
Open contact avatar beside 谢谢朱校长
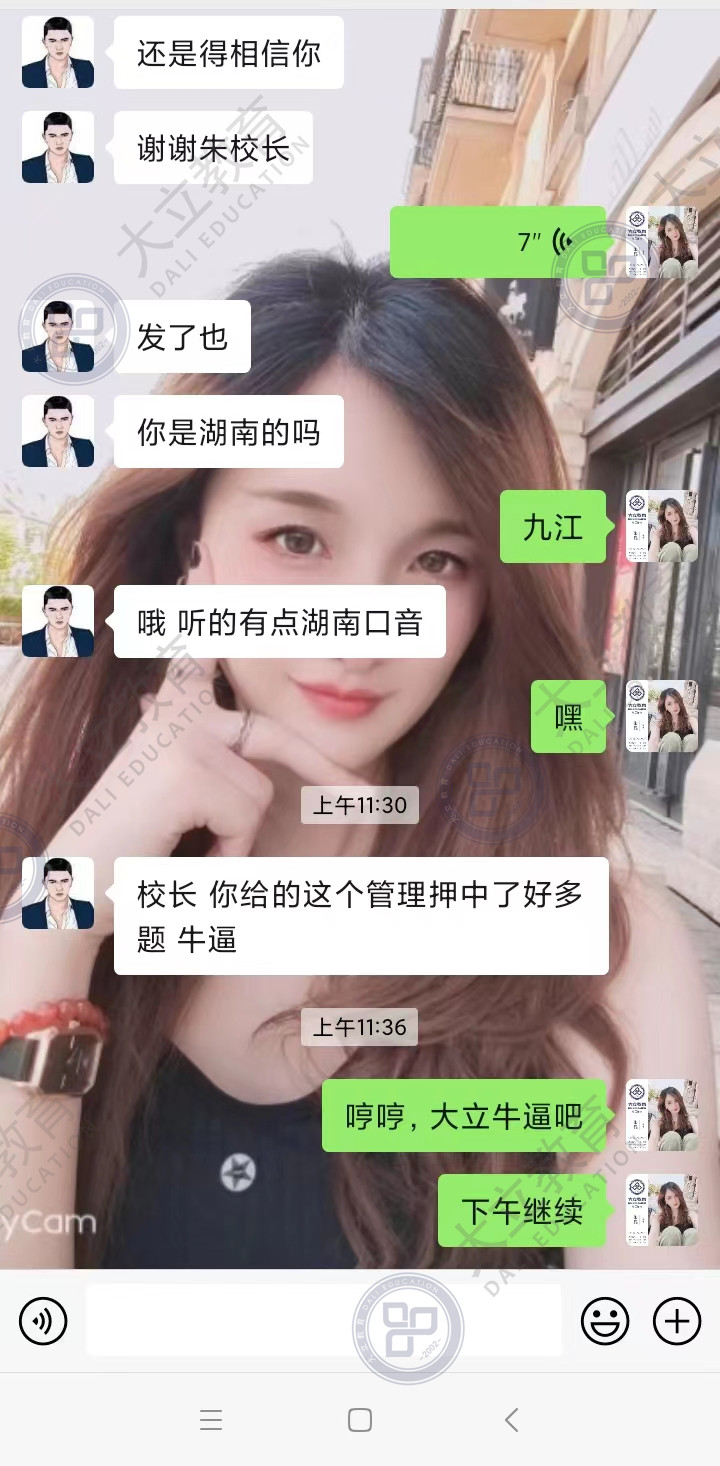(x=58, y=148)
